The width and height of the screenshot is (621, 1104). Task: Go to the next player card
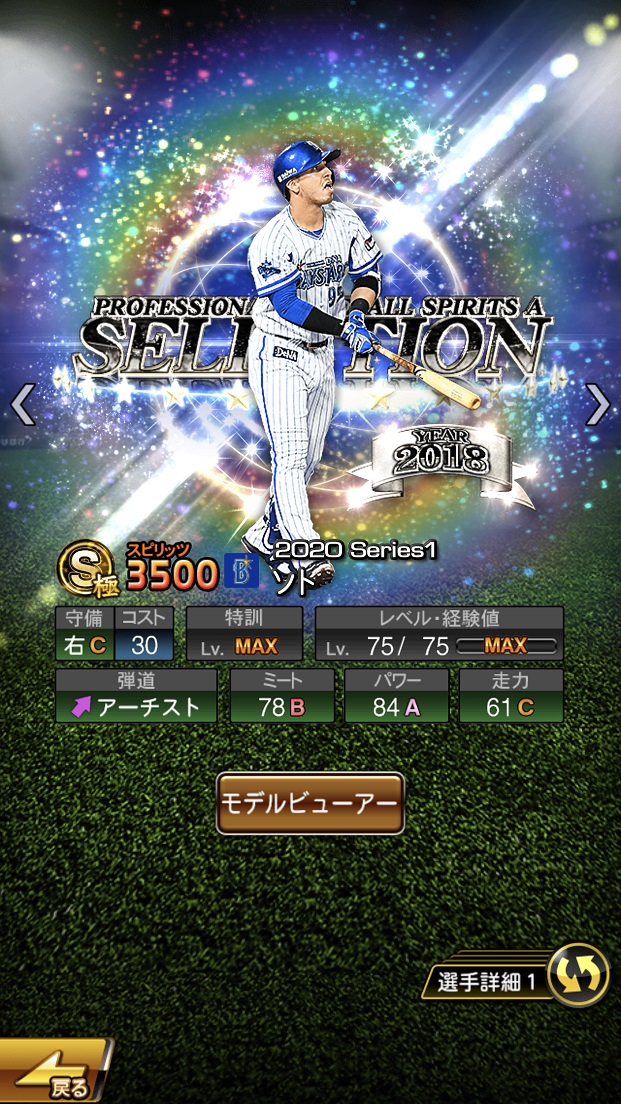tap(597, 405)
